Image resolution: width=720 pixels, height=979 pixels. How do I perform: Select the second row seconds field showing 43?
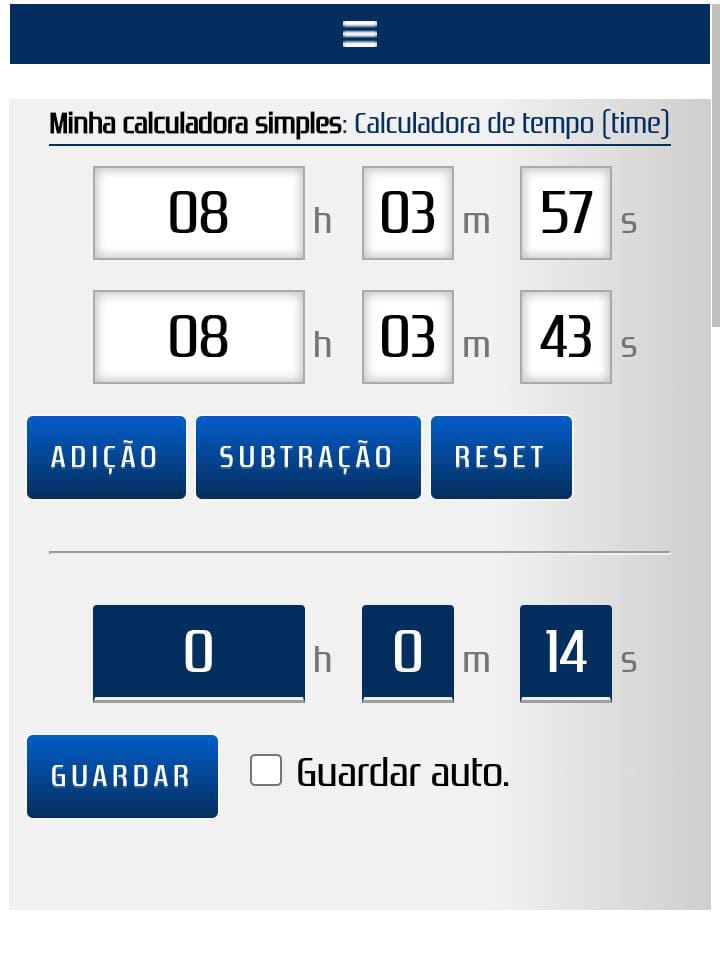click(x=566, y=337)
